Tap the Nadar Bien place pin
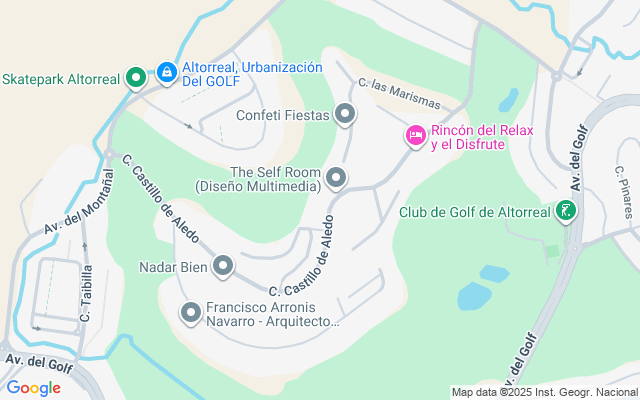 pos(223,266)
